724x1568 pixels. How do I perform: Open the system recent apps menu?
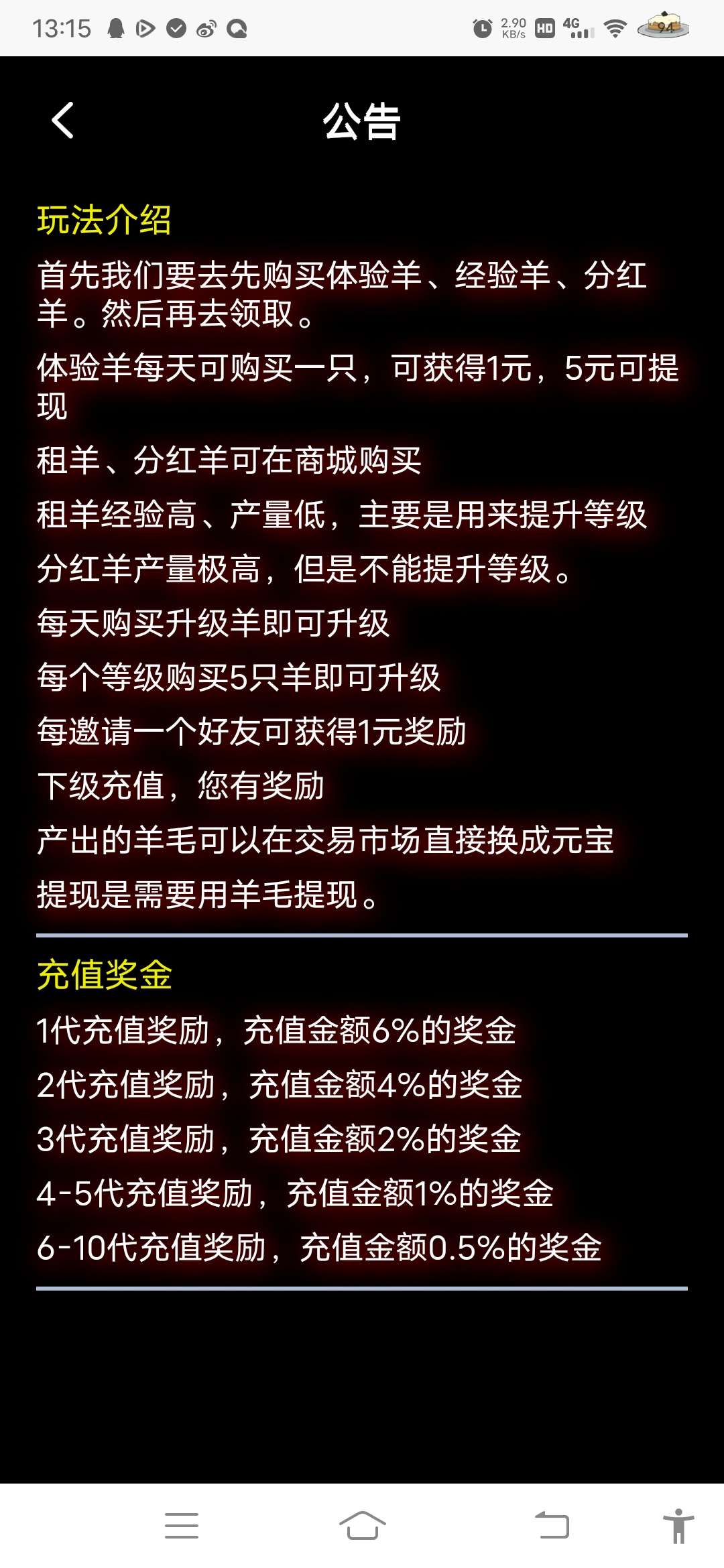click(x=182, y=1526)
